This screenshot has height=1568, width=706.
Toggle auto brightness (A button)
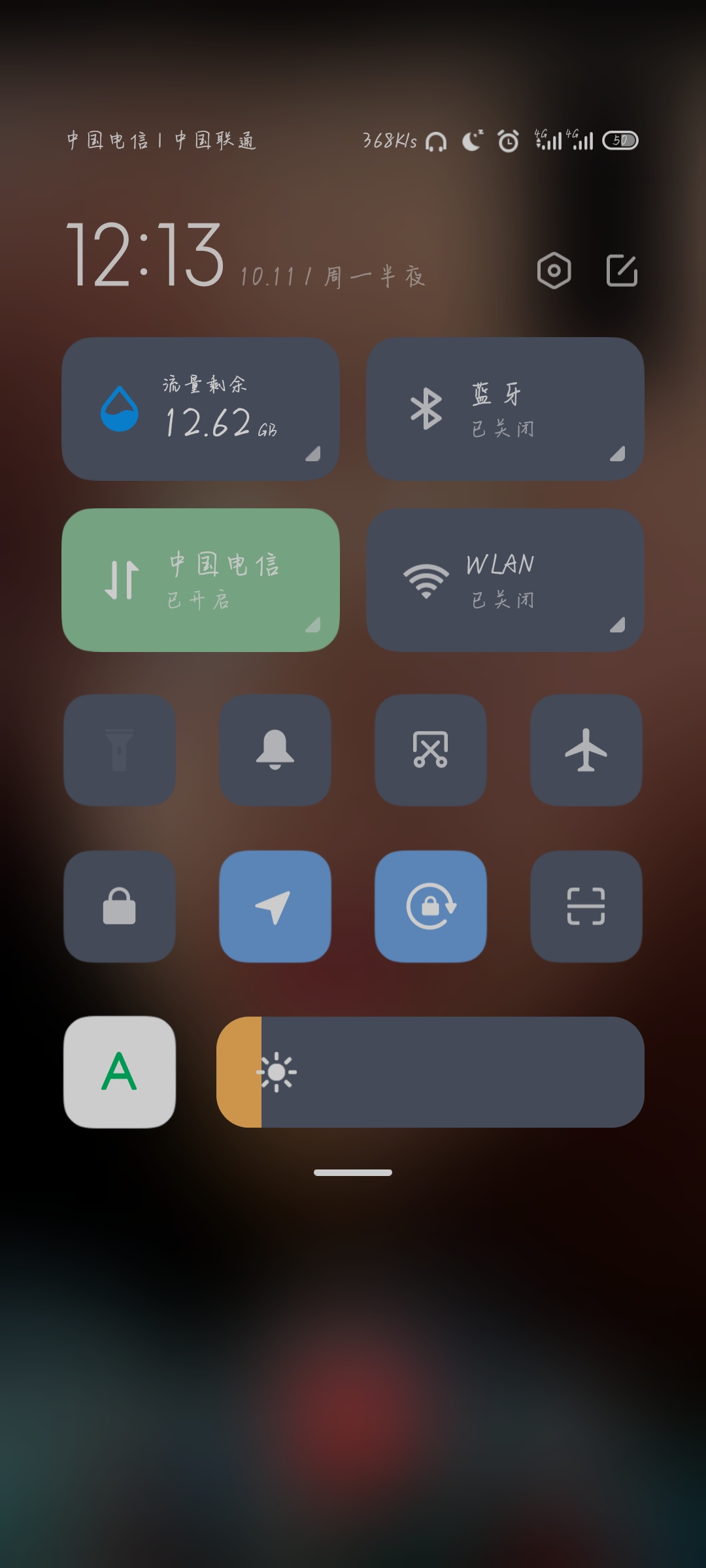click(120, 1072)
